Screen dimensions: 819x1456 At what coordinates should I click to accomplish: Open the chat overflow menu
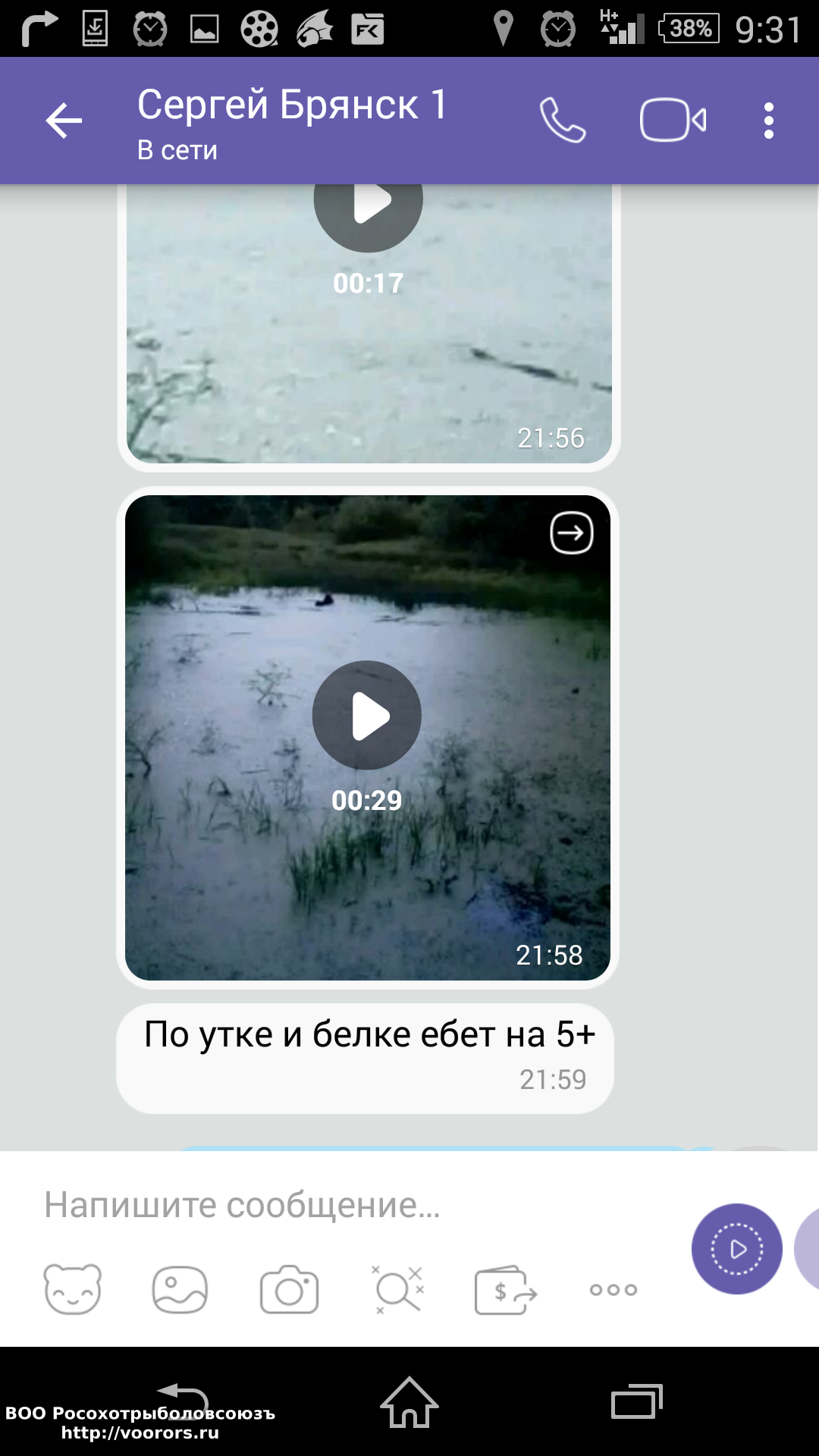768,121
